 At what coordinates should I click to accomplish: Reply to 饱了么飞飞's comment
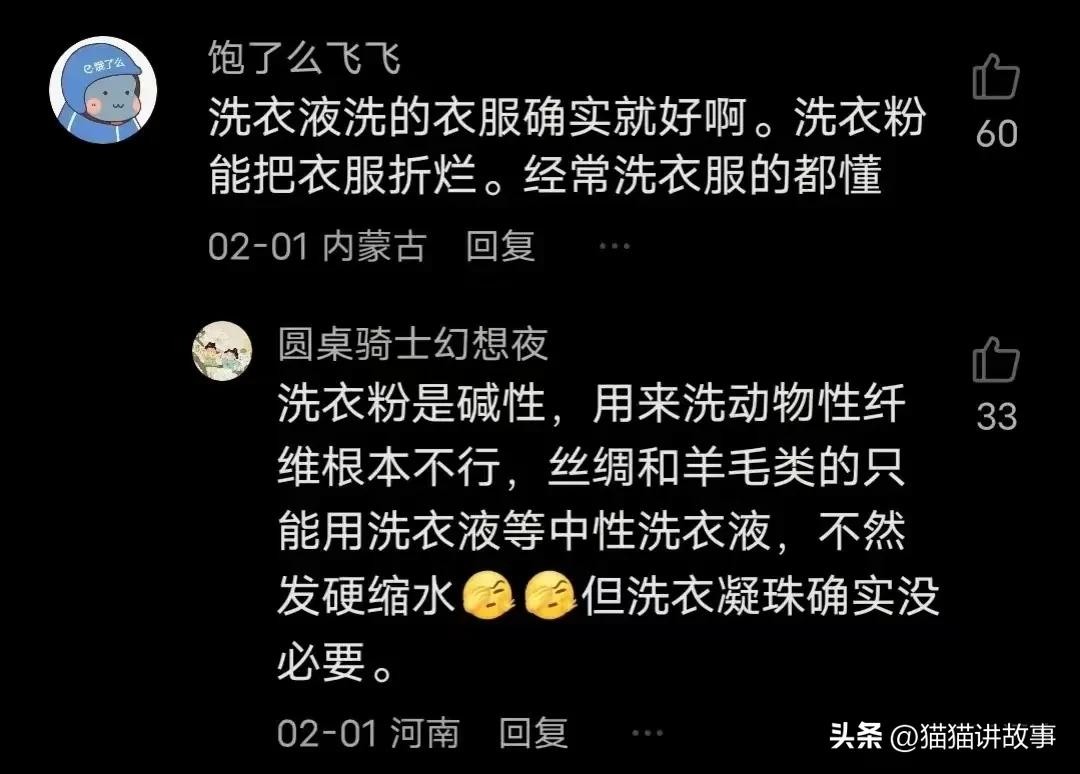click(500, 245)
